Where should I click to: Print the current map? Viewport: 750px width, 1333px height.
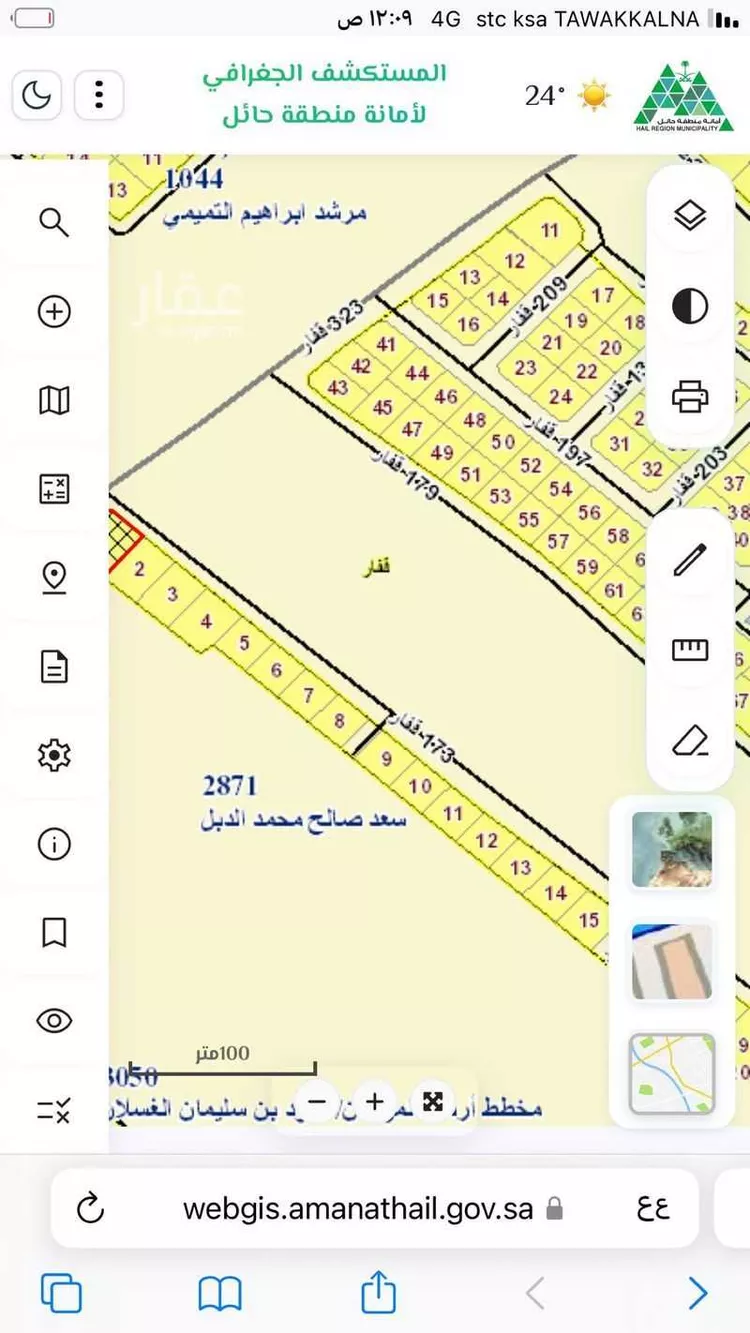(690, 396)
